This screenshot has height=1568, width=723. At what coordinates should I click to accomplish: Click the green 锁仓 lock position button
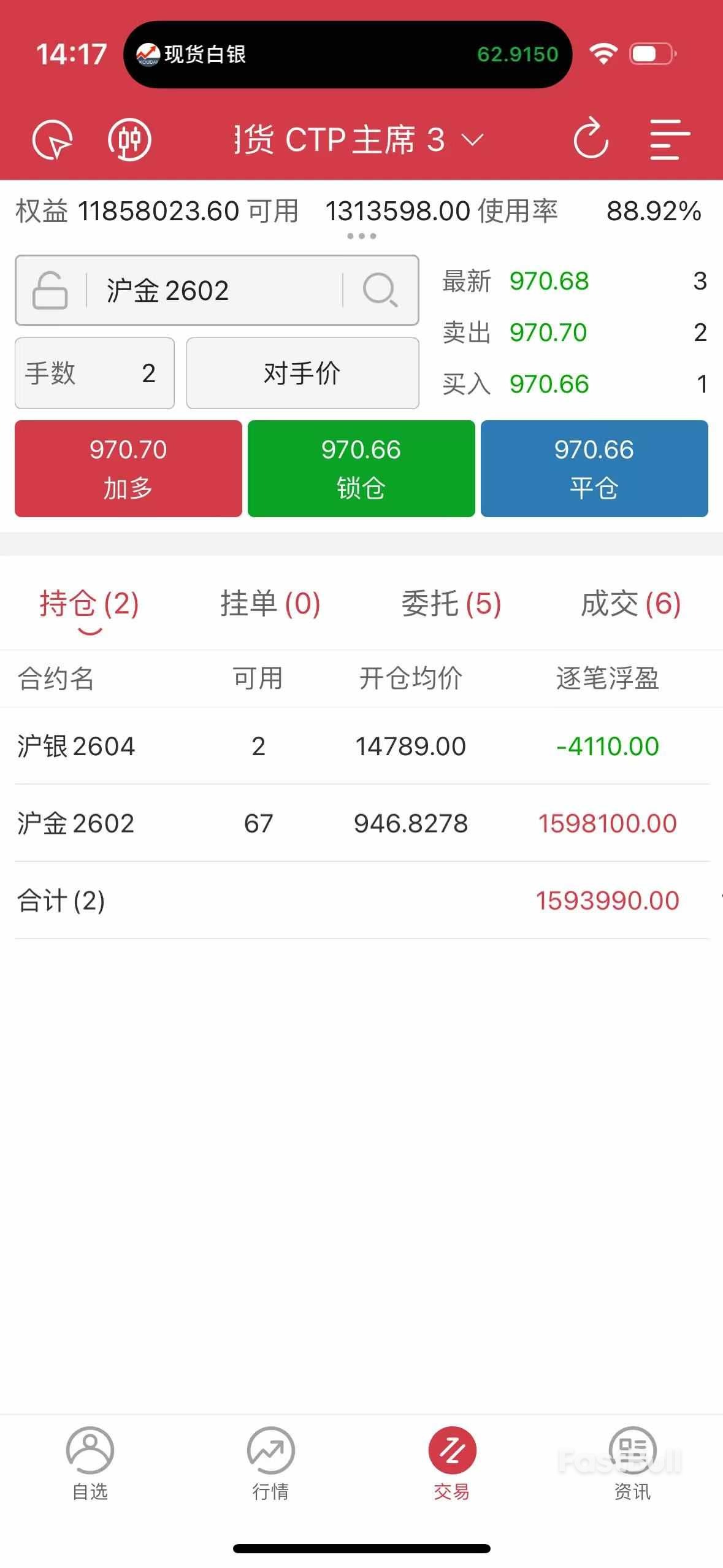(x=361, y=468)
